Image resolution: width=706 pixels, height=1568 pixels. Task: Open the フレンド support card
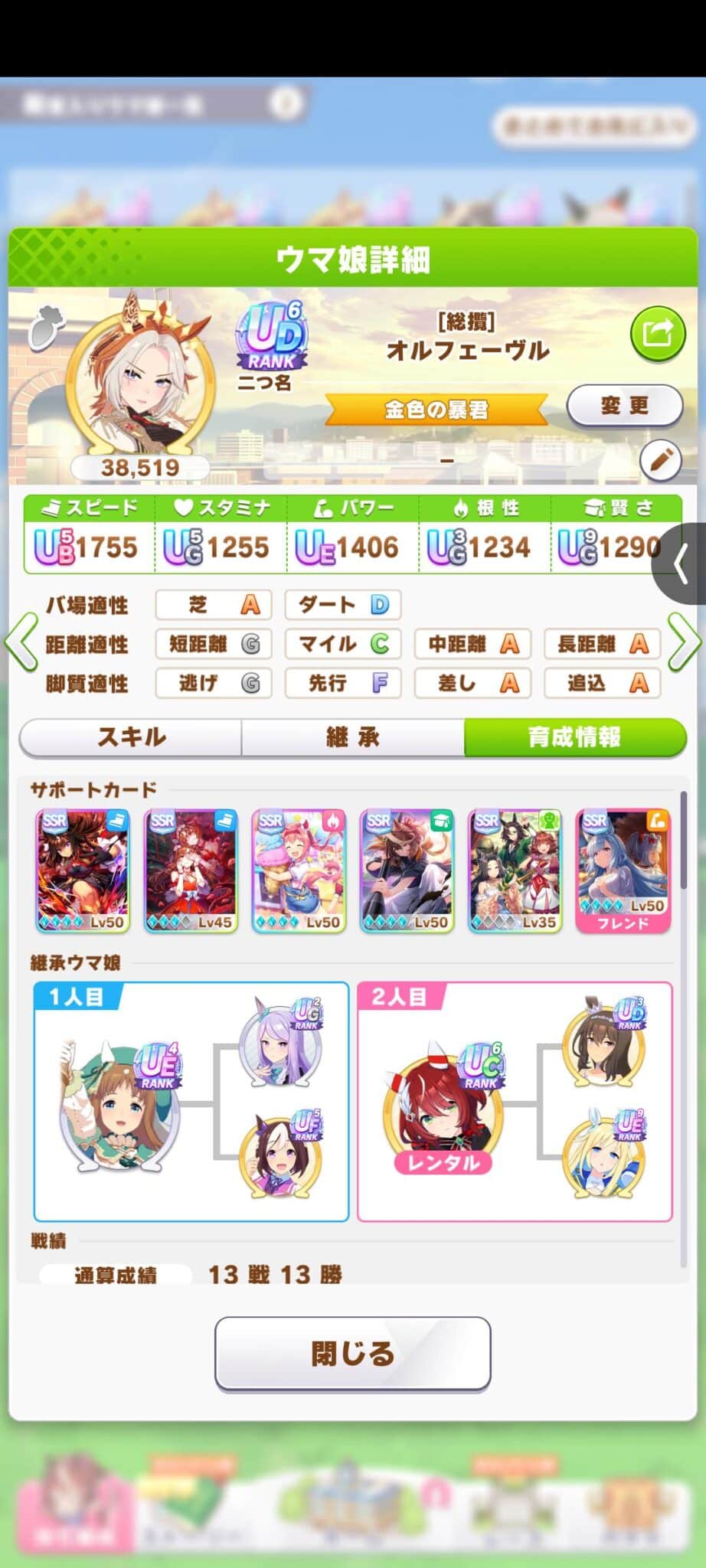[x=623, y=871]
